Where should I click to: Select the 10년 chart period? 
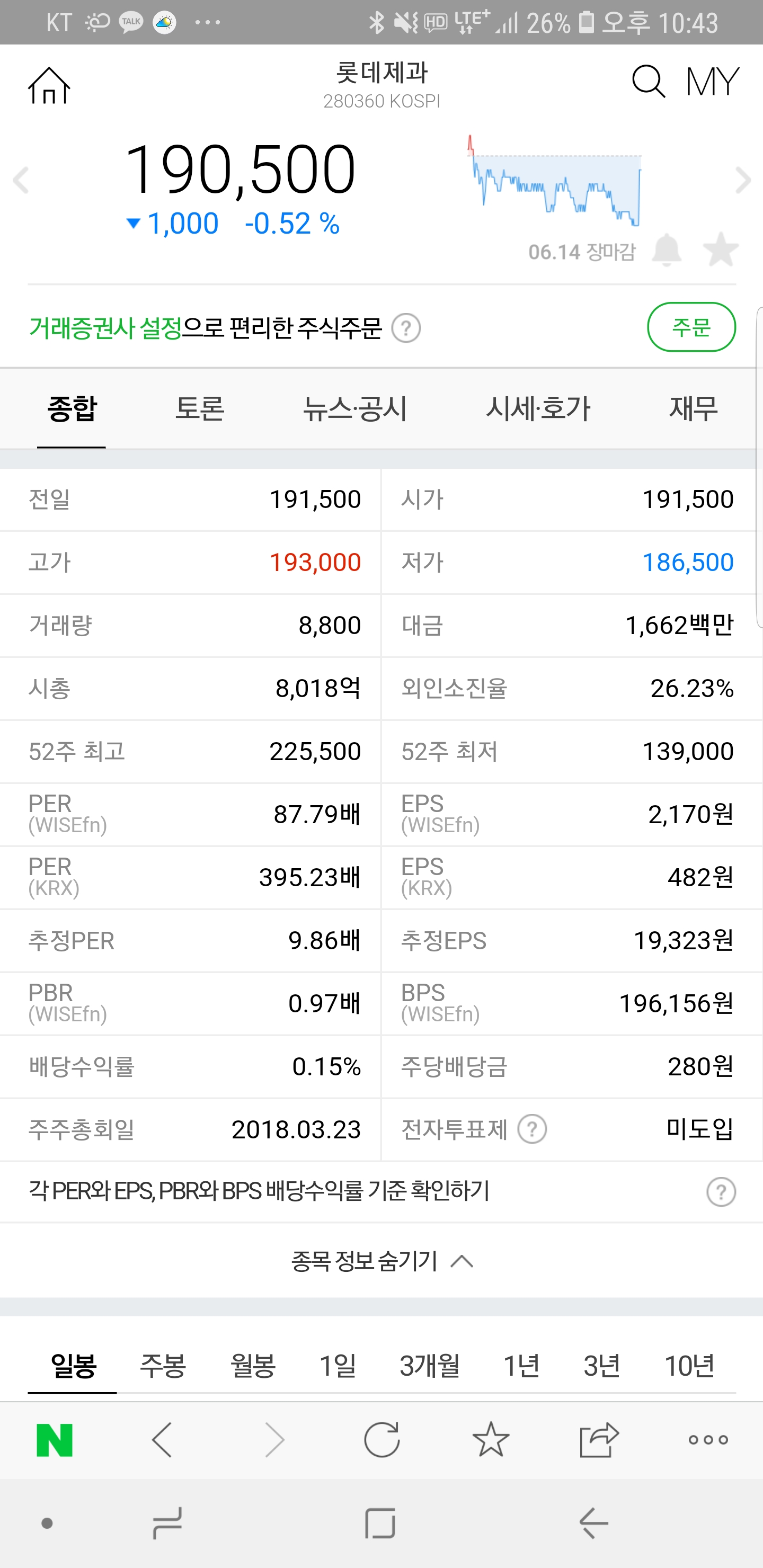click(x=689, y=1366)
